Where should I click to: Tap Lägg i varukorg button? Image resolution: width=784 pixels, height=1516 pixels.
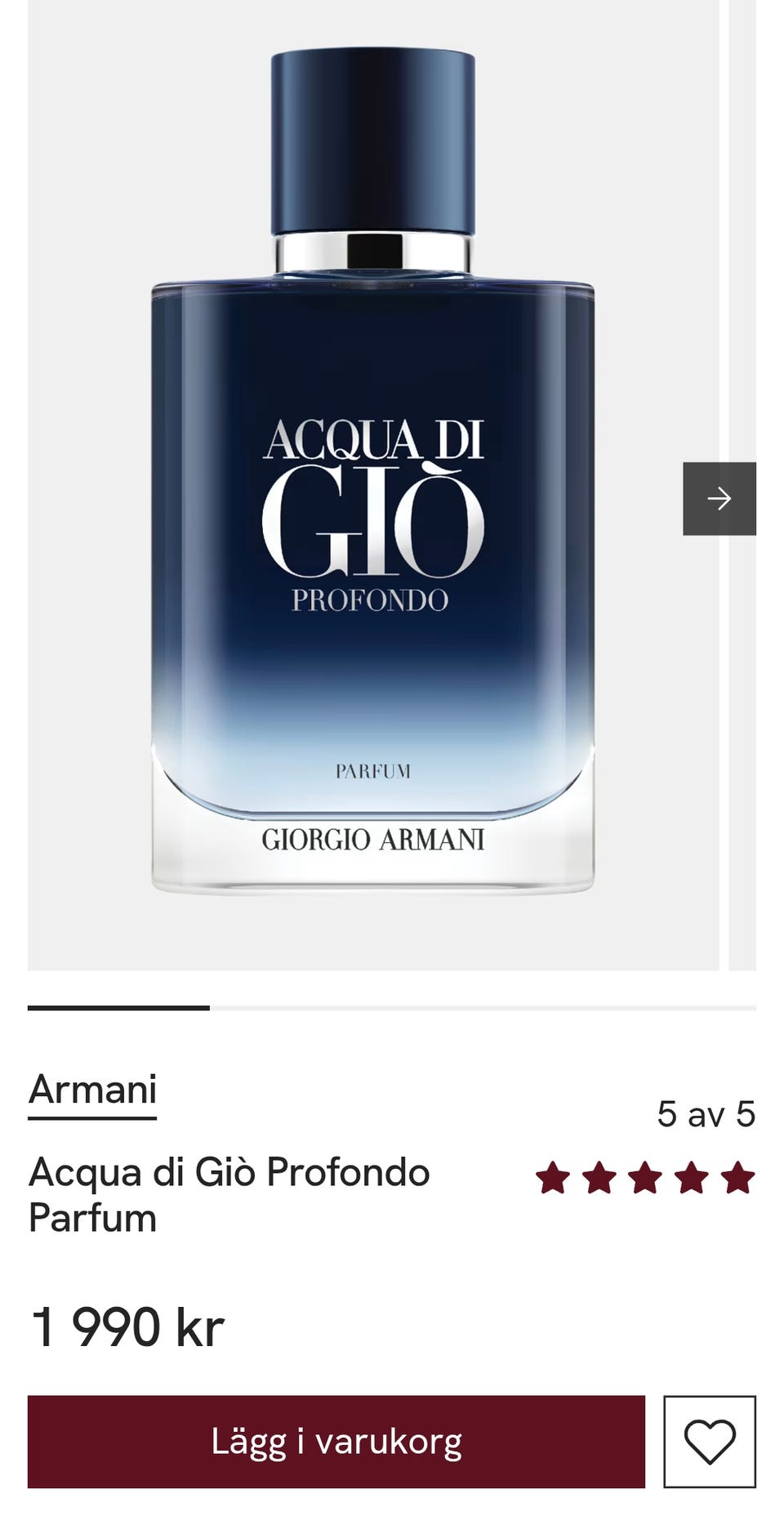coord(336,1442)
